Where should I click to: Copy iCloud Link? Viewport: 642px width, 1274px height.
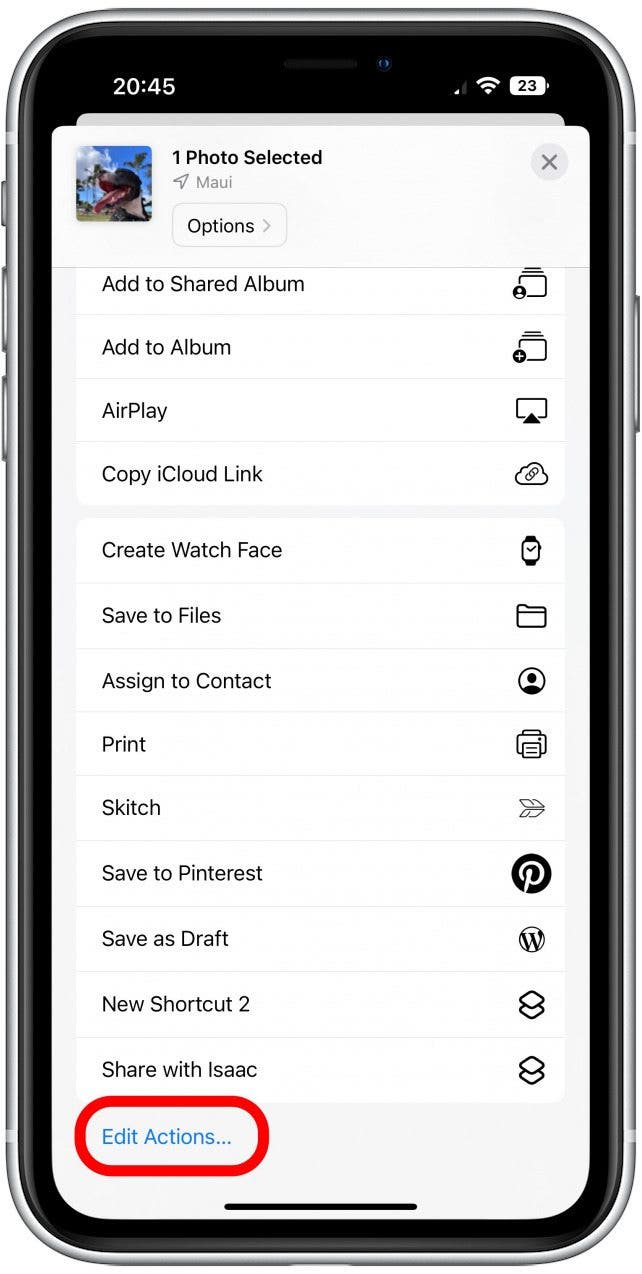320,474
